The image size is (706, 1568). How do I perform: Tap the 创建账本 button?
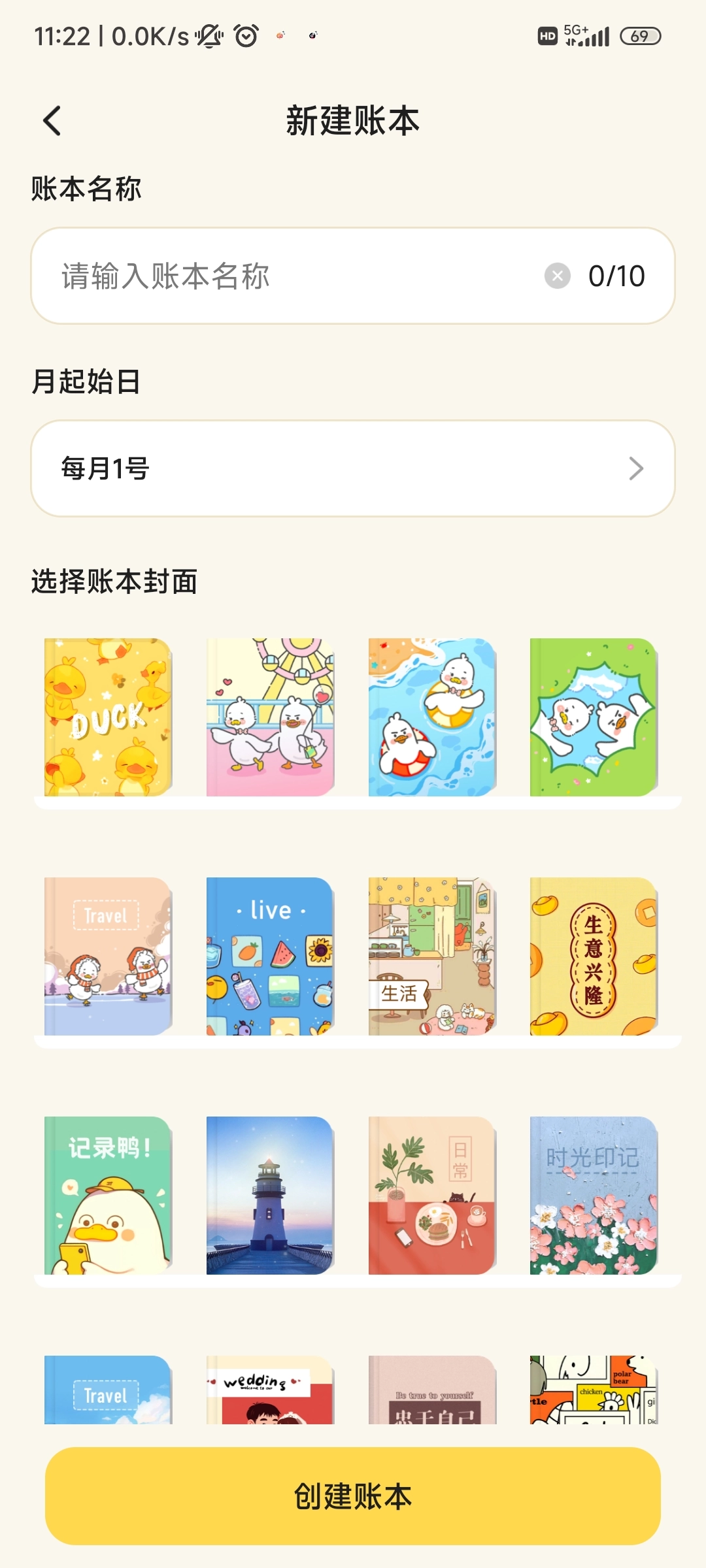pyautogui.click(x=353, y=1495)
